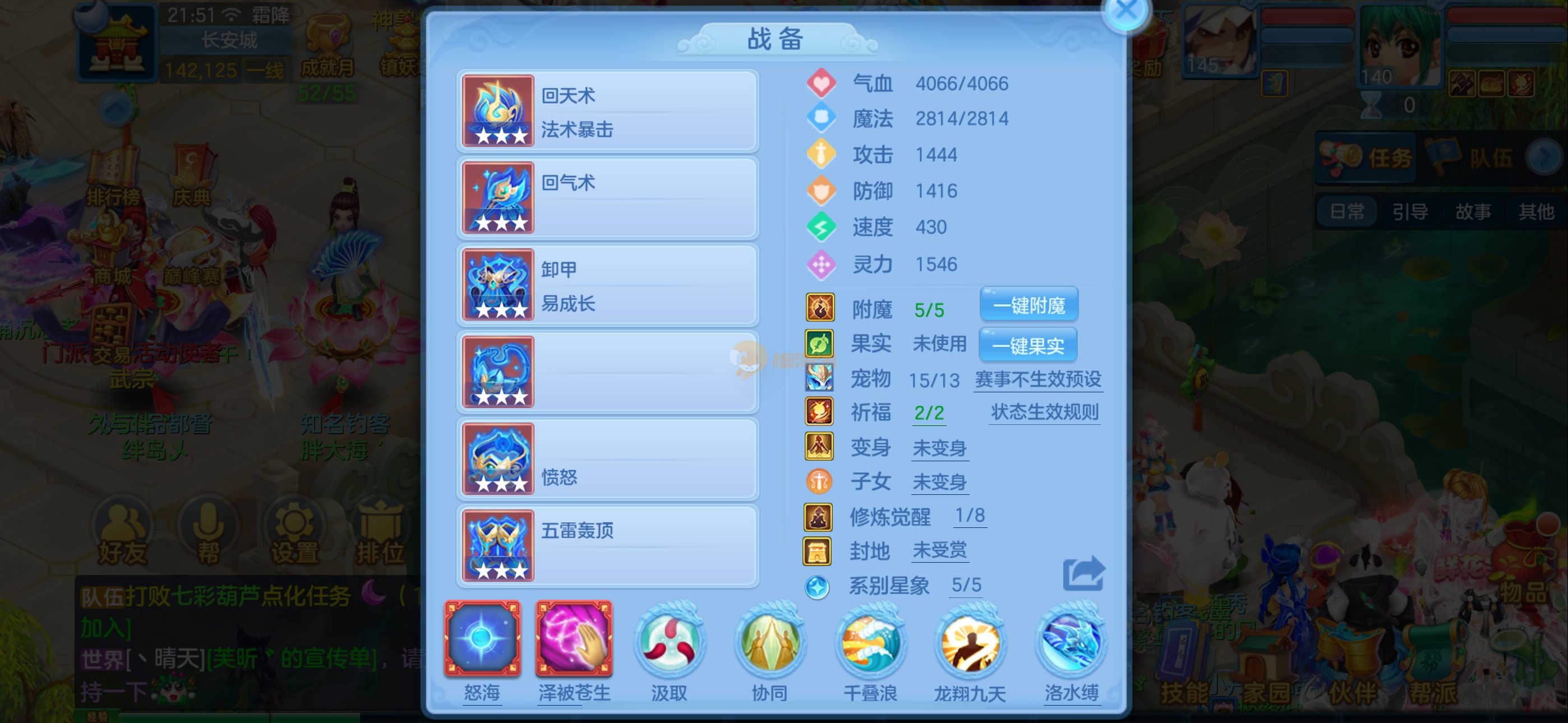The height and width of the screenshot is (723, 1568).
Task: Select the 怒海 skill icon
Action: coord(482,639)
